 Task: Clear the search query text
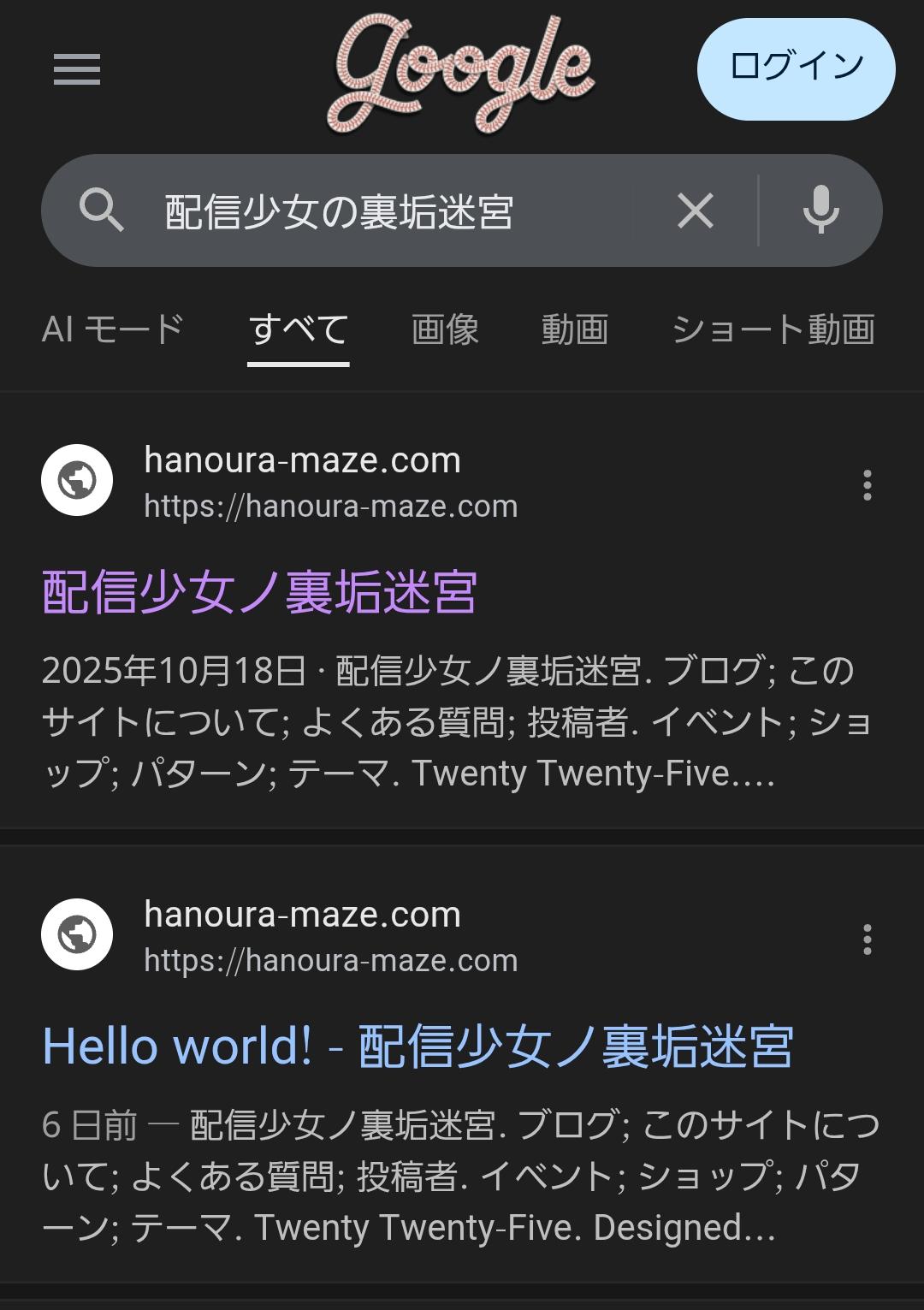click(x=695, y=210)
